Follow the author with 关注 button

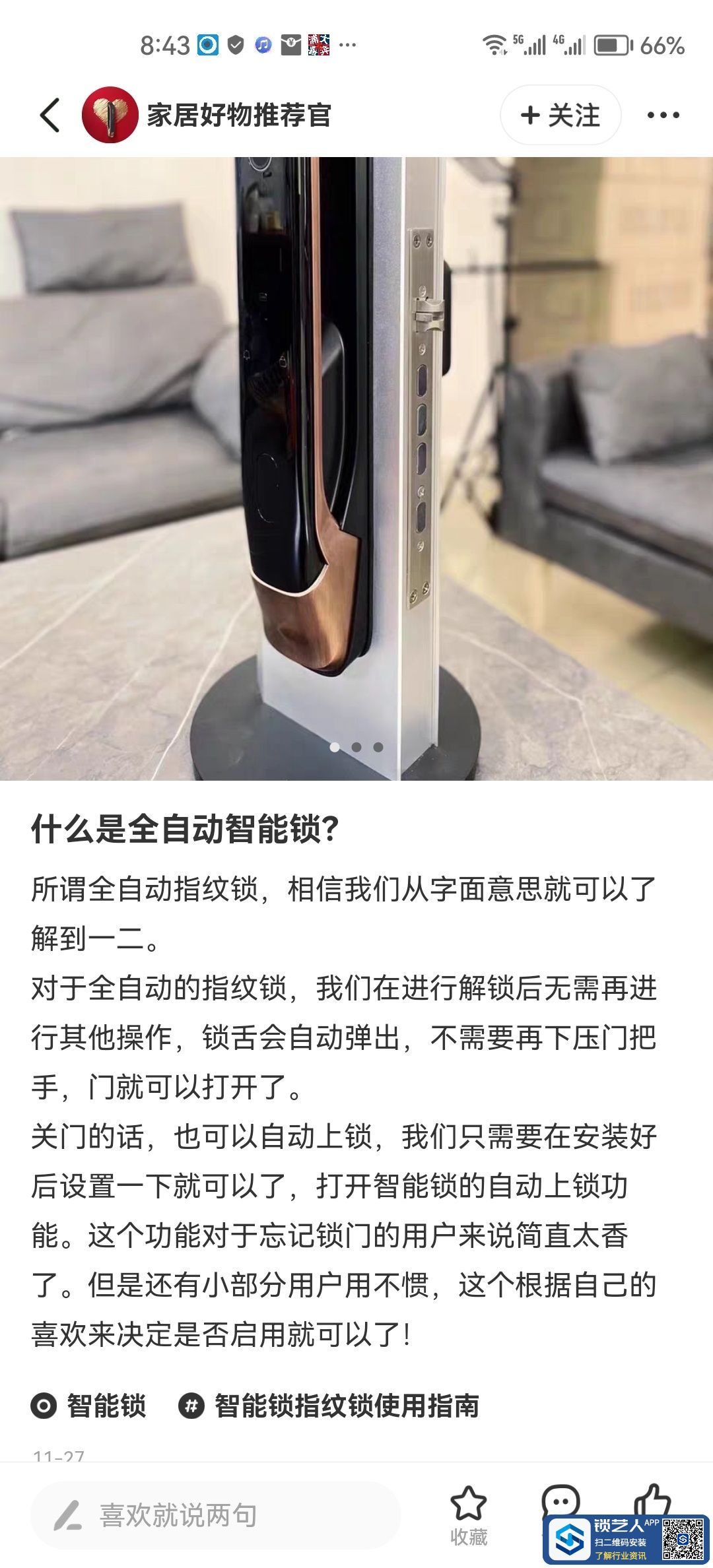pos(560,115)
